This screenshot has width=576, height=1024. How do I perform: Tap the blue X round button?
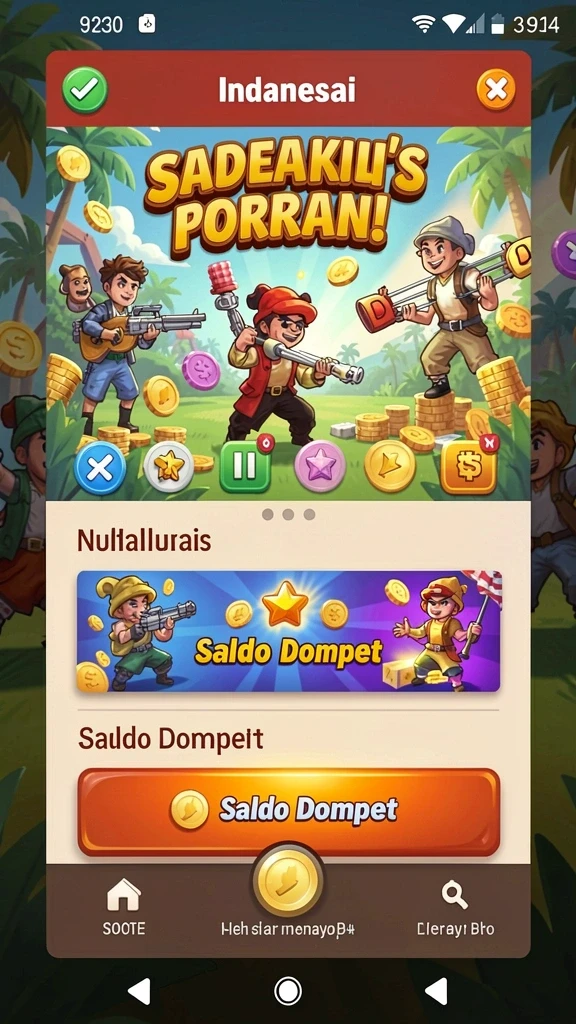(100, 468)
